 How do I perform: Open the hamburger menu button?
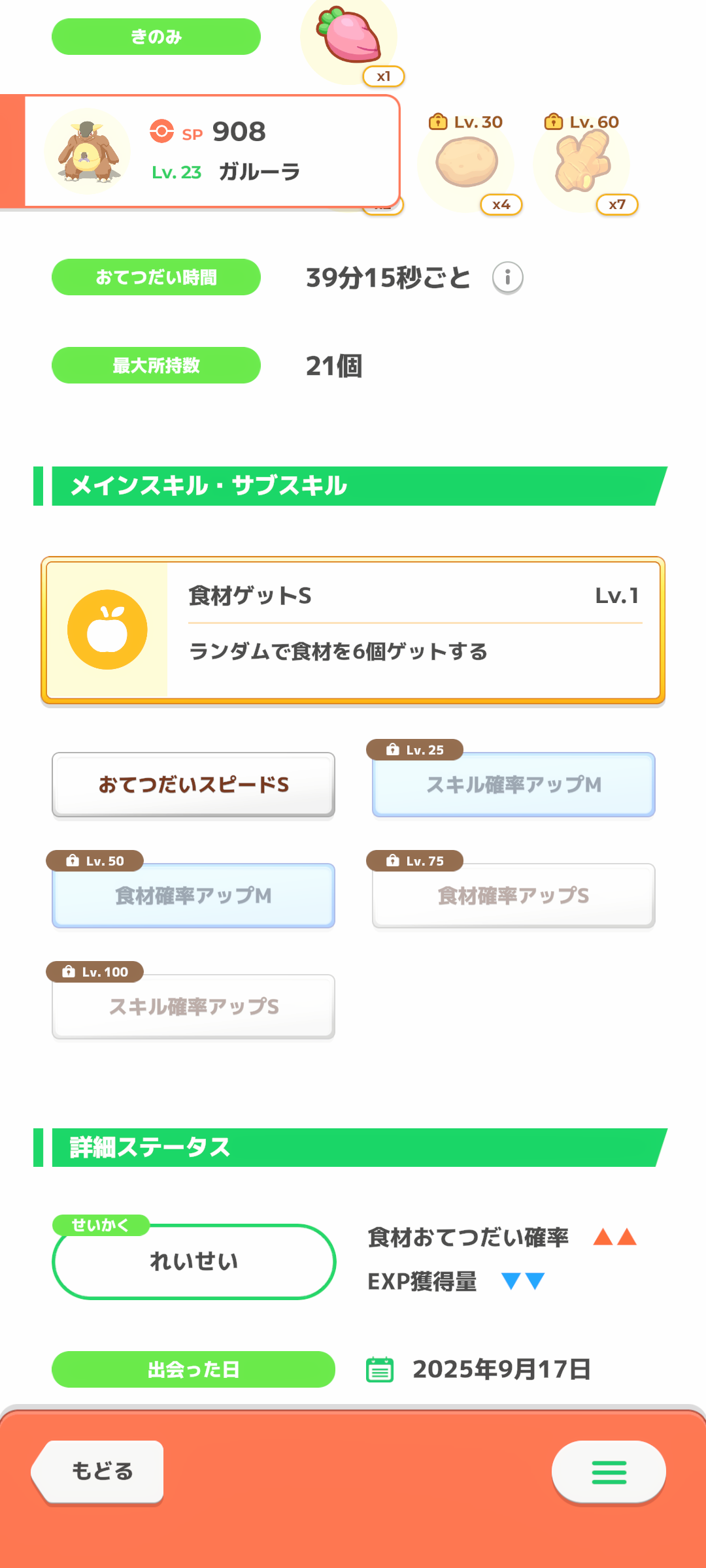point(609,1472)
